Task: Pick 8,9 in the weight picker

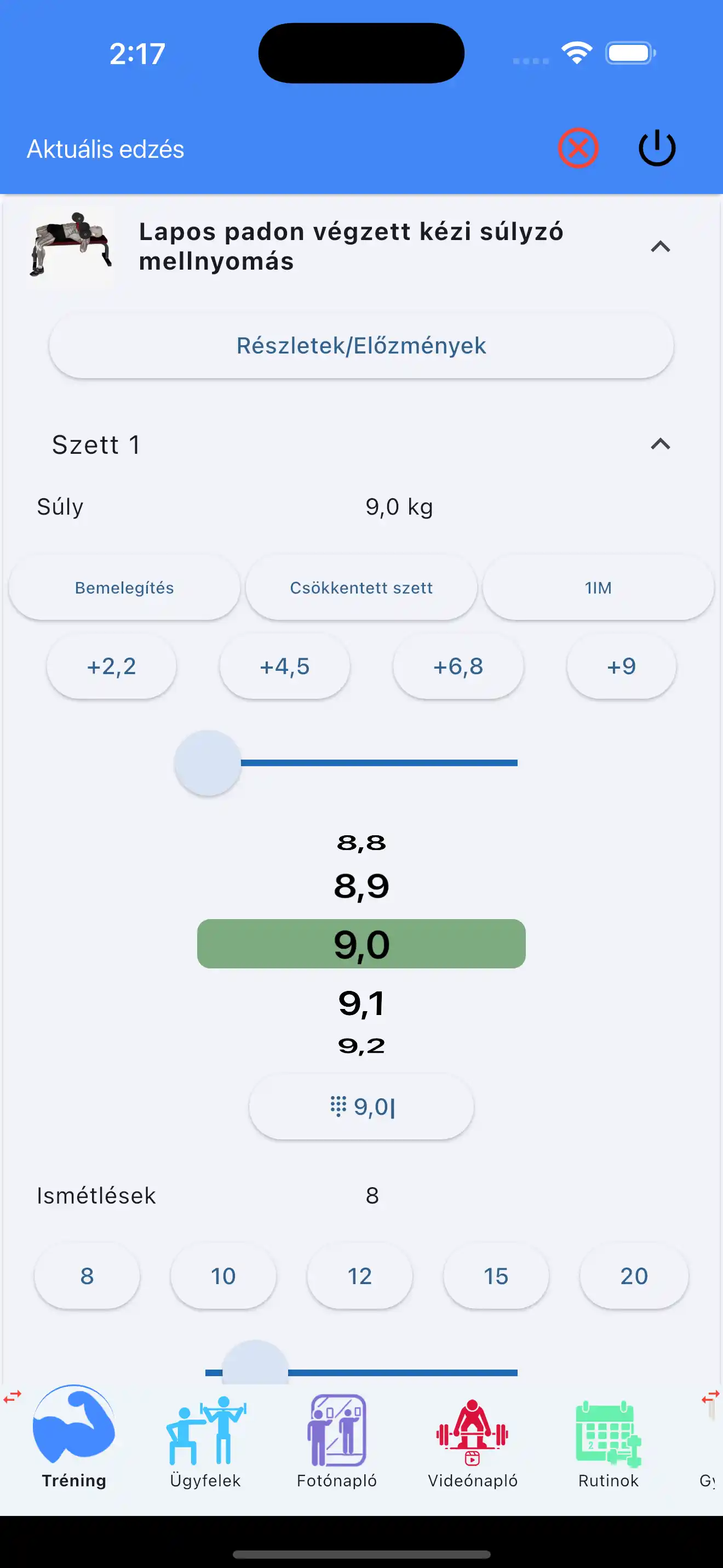Action: tap(361, 886)
